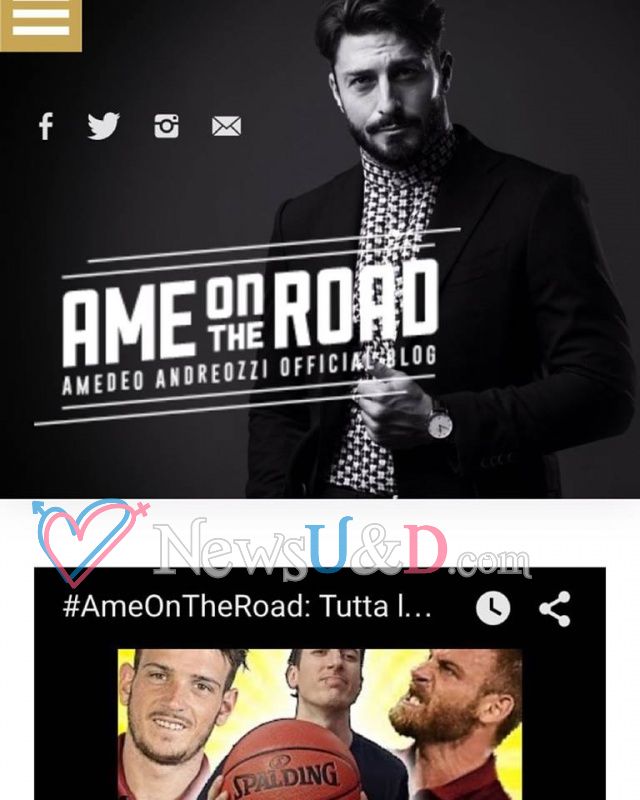Open the hamburger menu button
Screen dimensions: 640x800
[x=41, y=24]
